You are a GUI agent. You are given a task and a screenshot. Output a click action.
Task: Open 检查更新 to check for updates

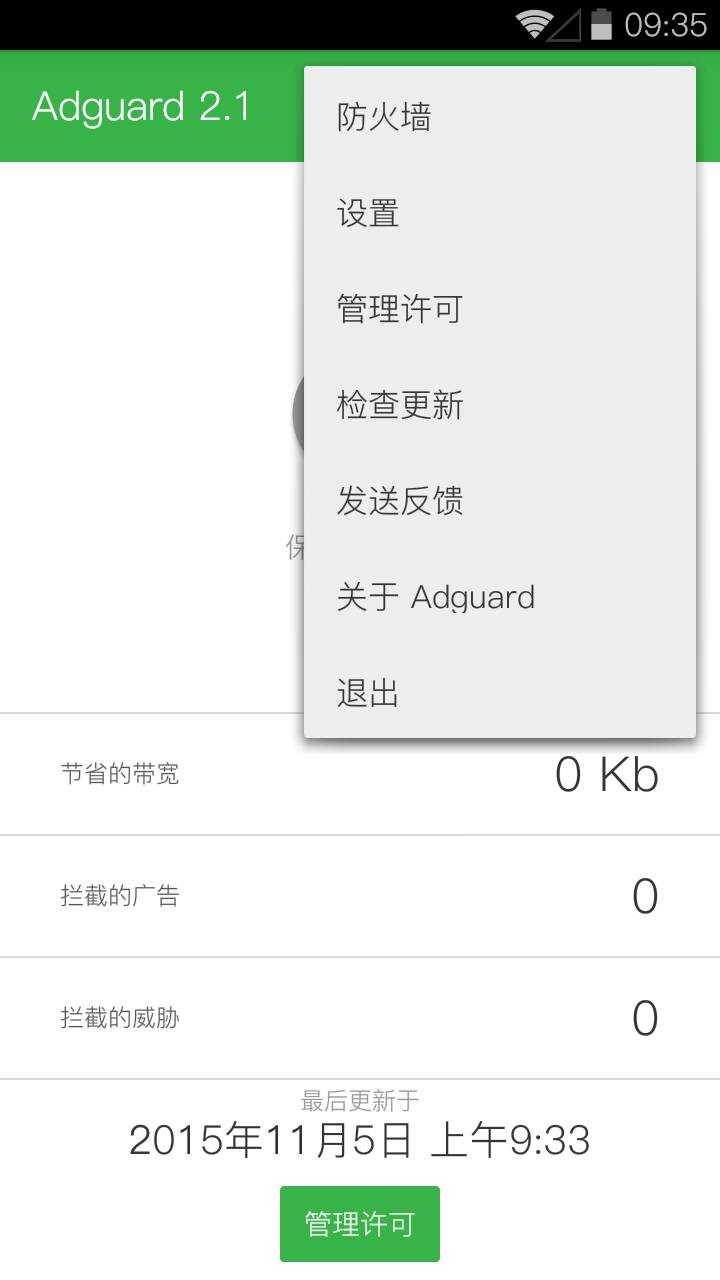coord(399,404)
